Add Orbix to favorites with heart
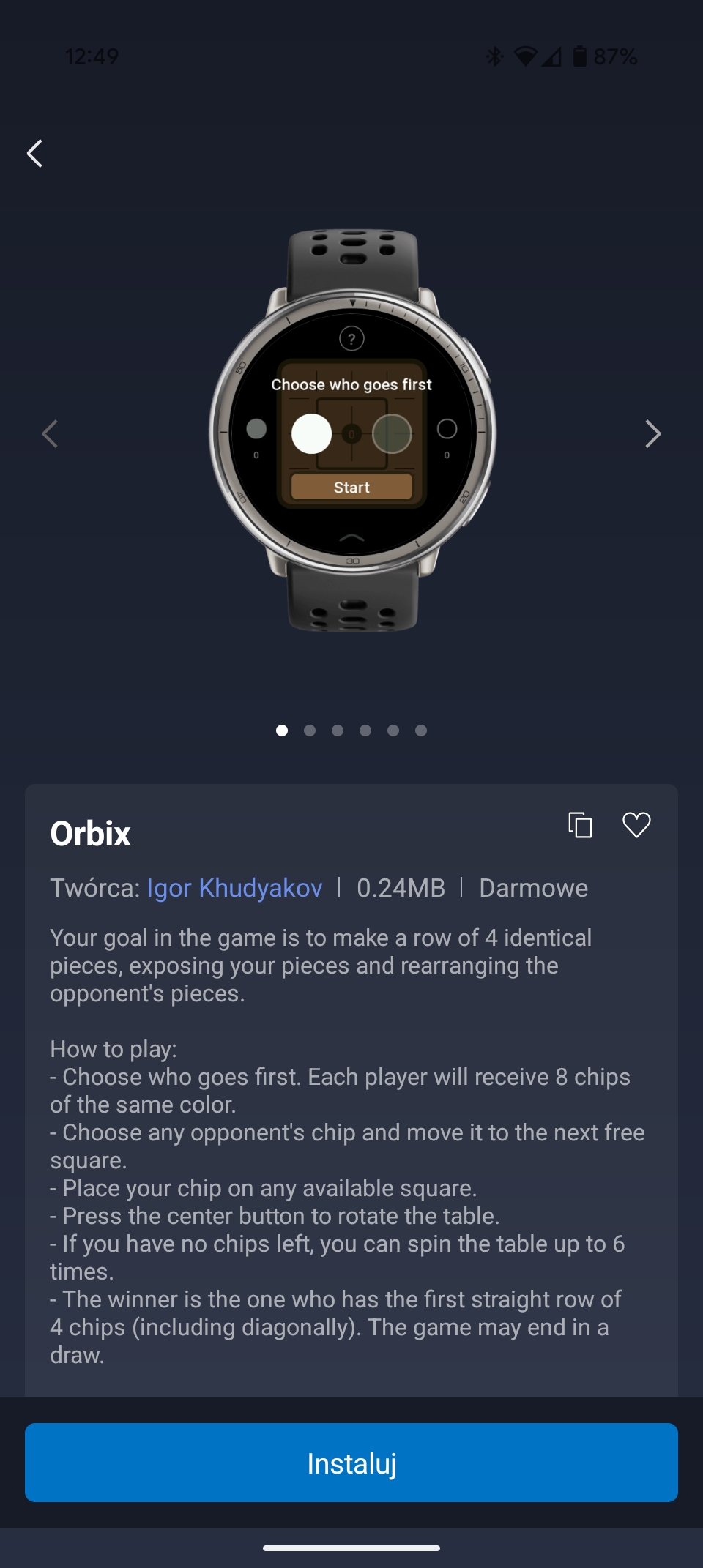This screenshot has height=1568, width=703. (636, 825)
